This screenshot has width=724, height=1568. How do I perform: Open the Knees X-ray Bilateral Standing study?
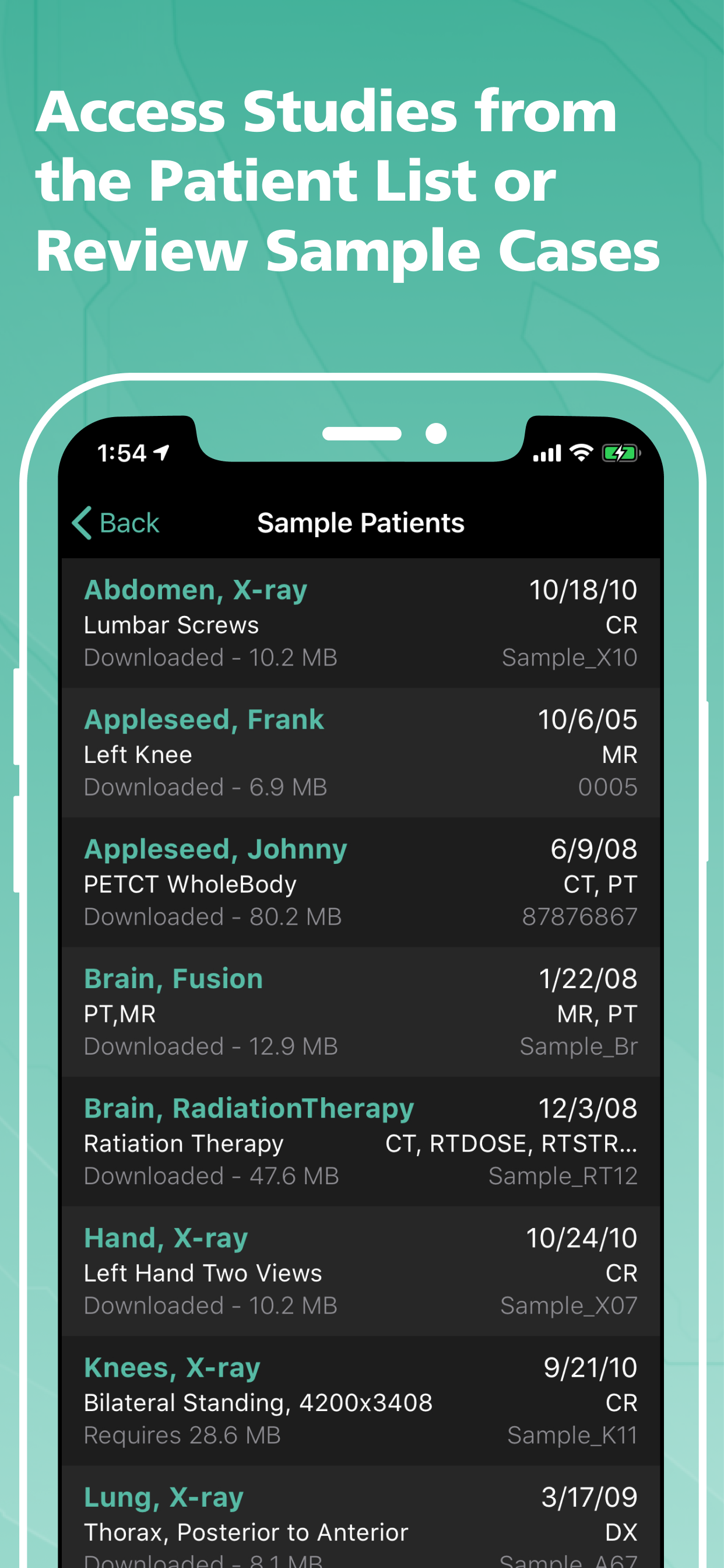tap(361, 1401)
